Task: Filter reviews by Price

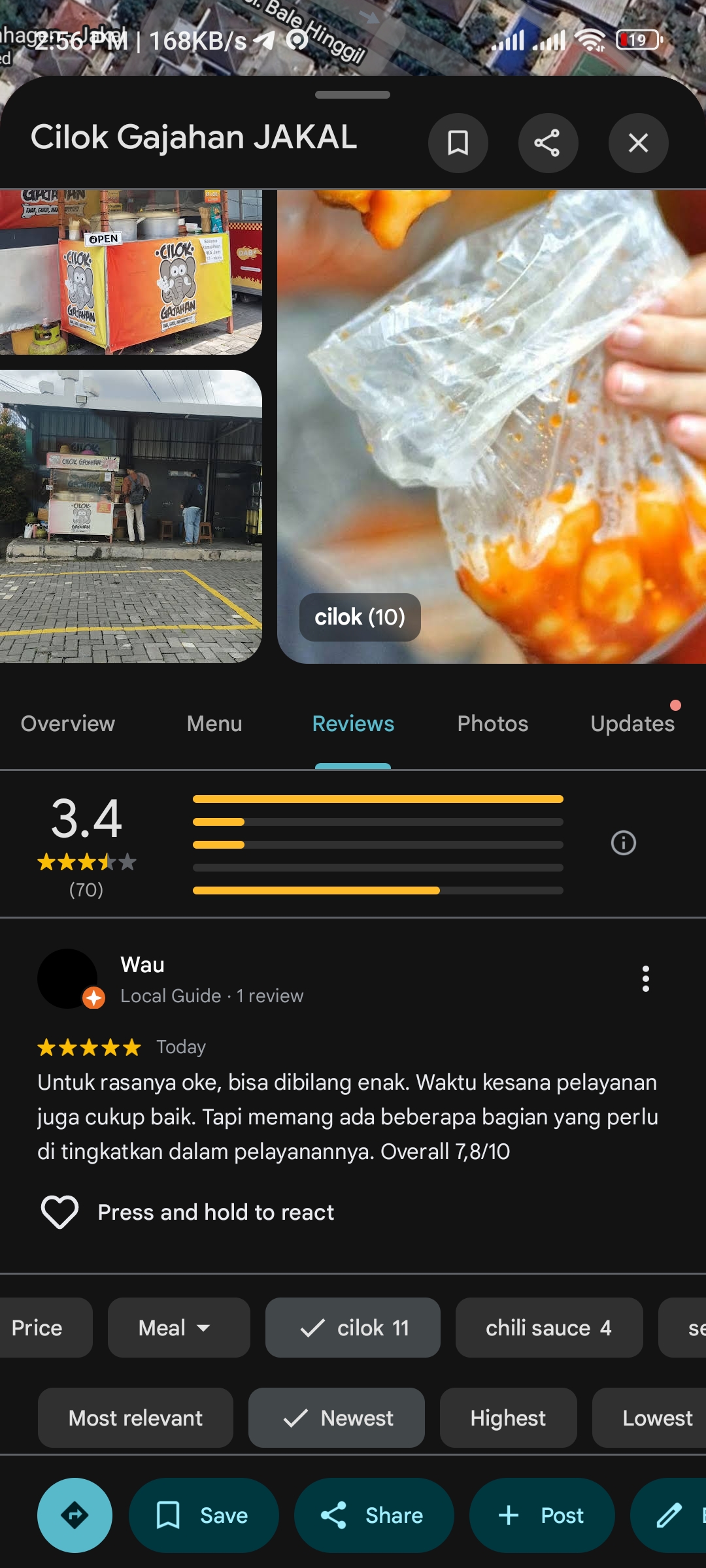Action: [x=38, y=1328]
